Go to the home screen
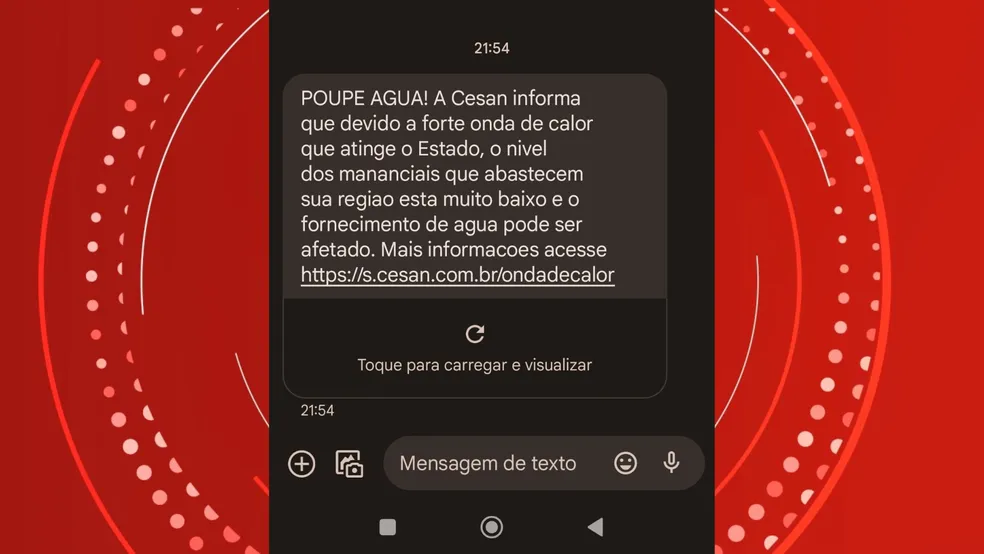Image resolution: width=984 pixels, height=554 pixels. click(x=491, y=527)
